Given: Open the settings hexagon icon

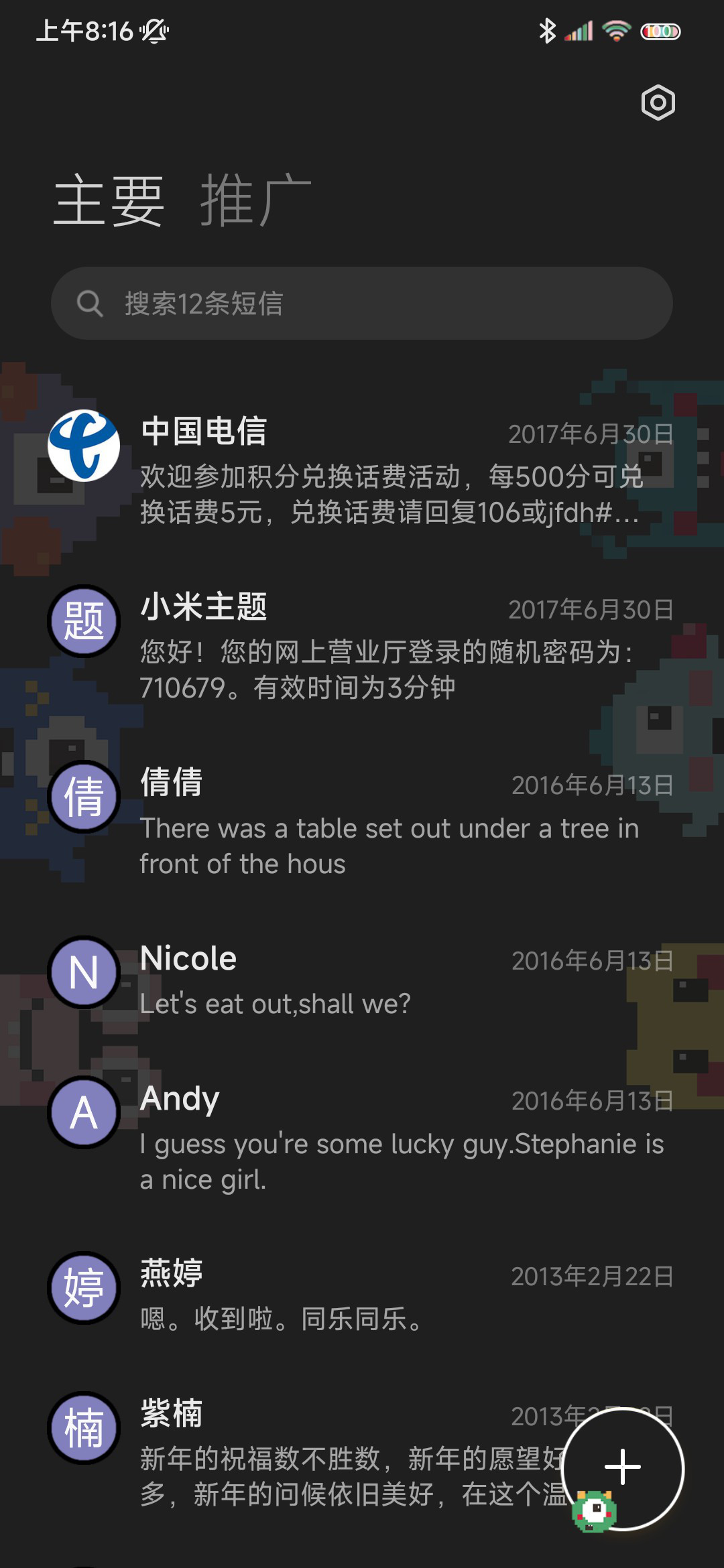Looking at the screenshot, I should pyautogui.click(x=658, y=103).
